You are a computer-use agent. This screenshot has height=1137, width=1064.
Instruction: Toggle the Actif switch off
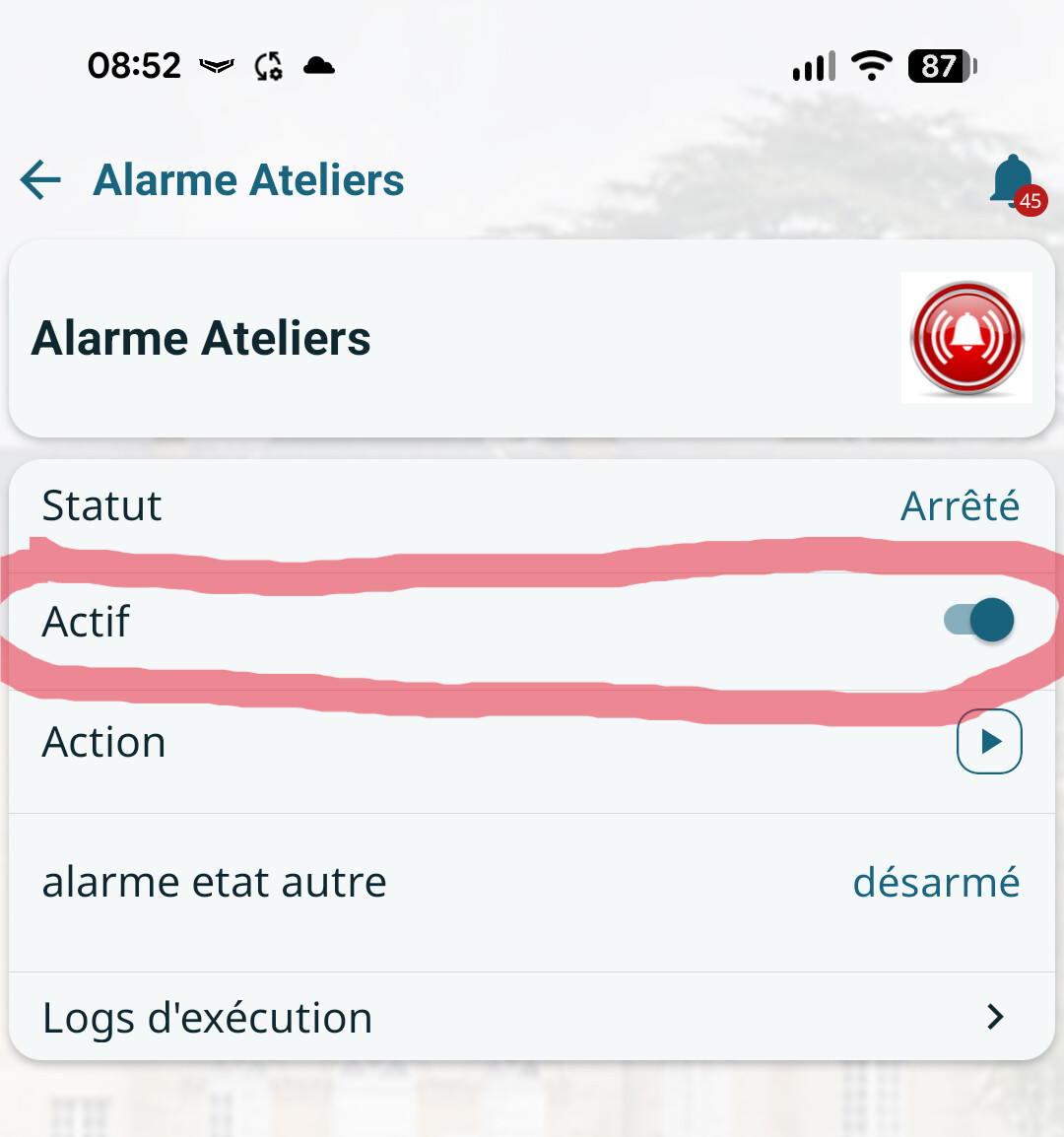coord(979,621)
